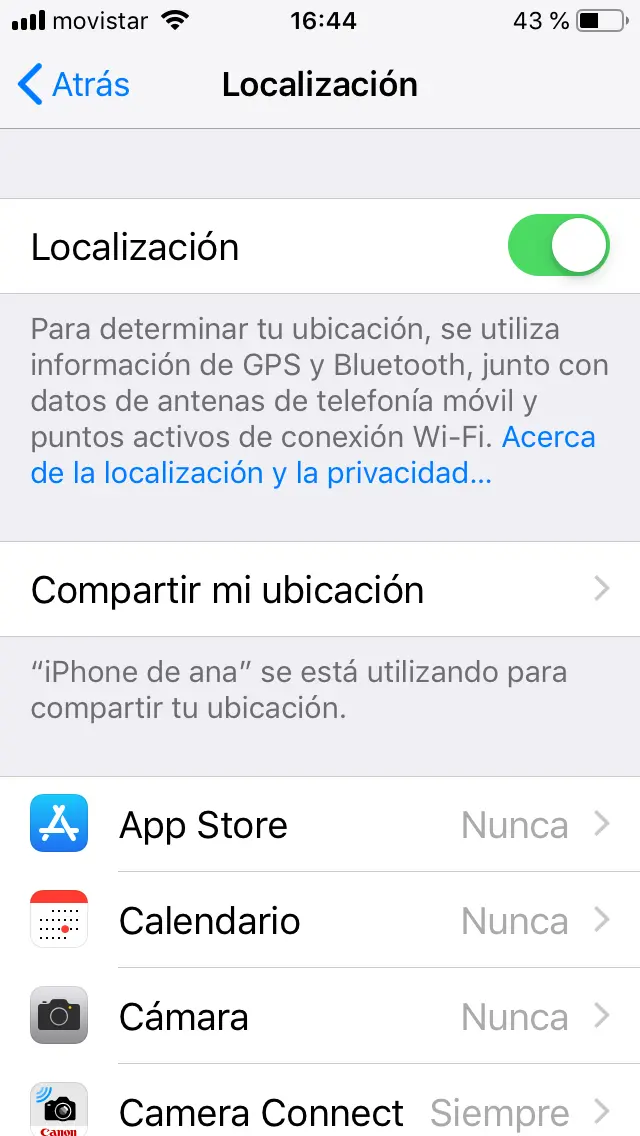This screenshot has width=640, height=1136.
Task: Turn off the Localización switch
Action: point(558,245)
